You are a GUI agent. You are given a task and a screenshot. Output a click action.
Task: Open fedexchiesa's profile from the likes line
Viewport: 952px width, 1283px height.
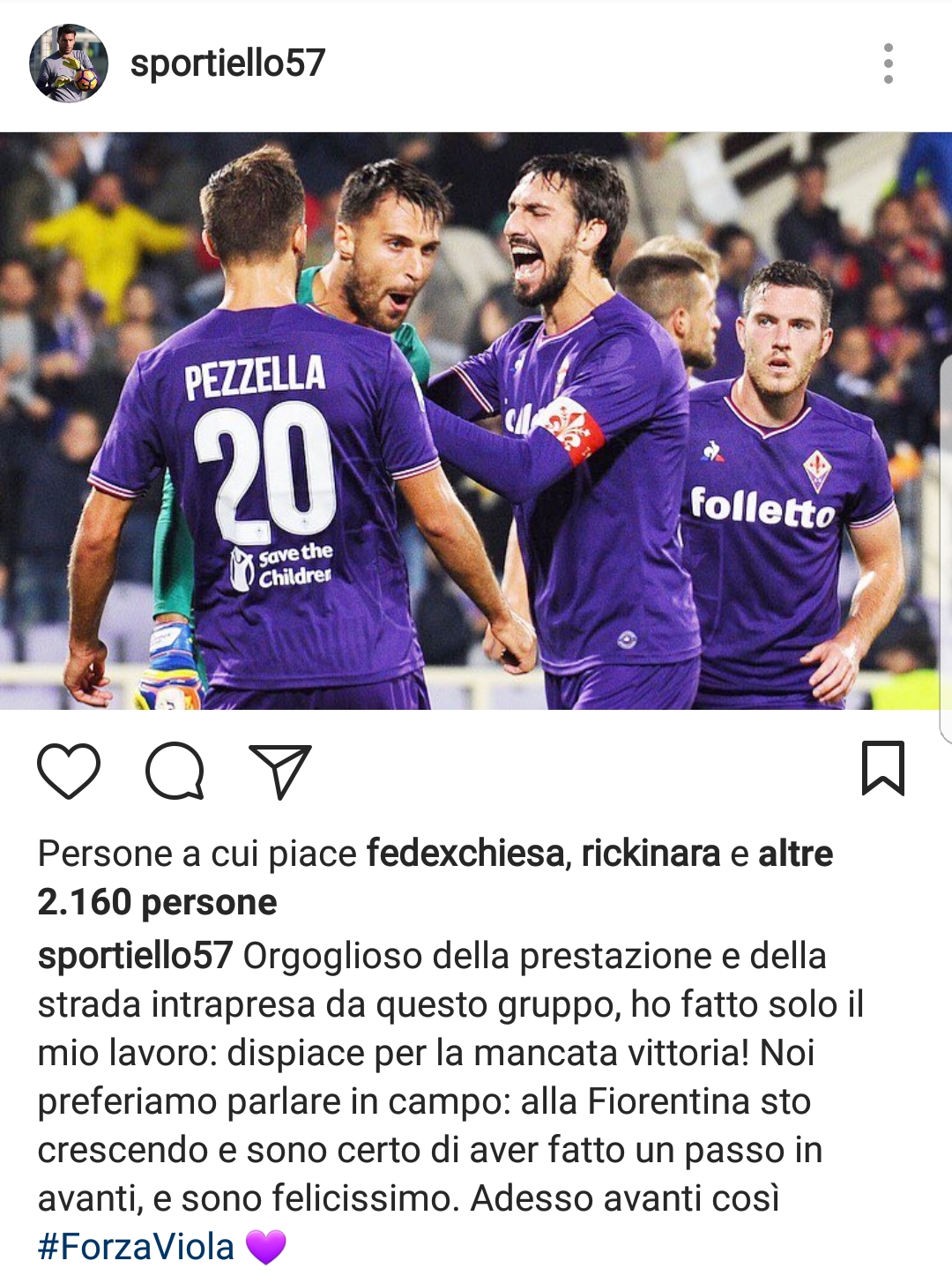click(x=465, y=854)
